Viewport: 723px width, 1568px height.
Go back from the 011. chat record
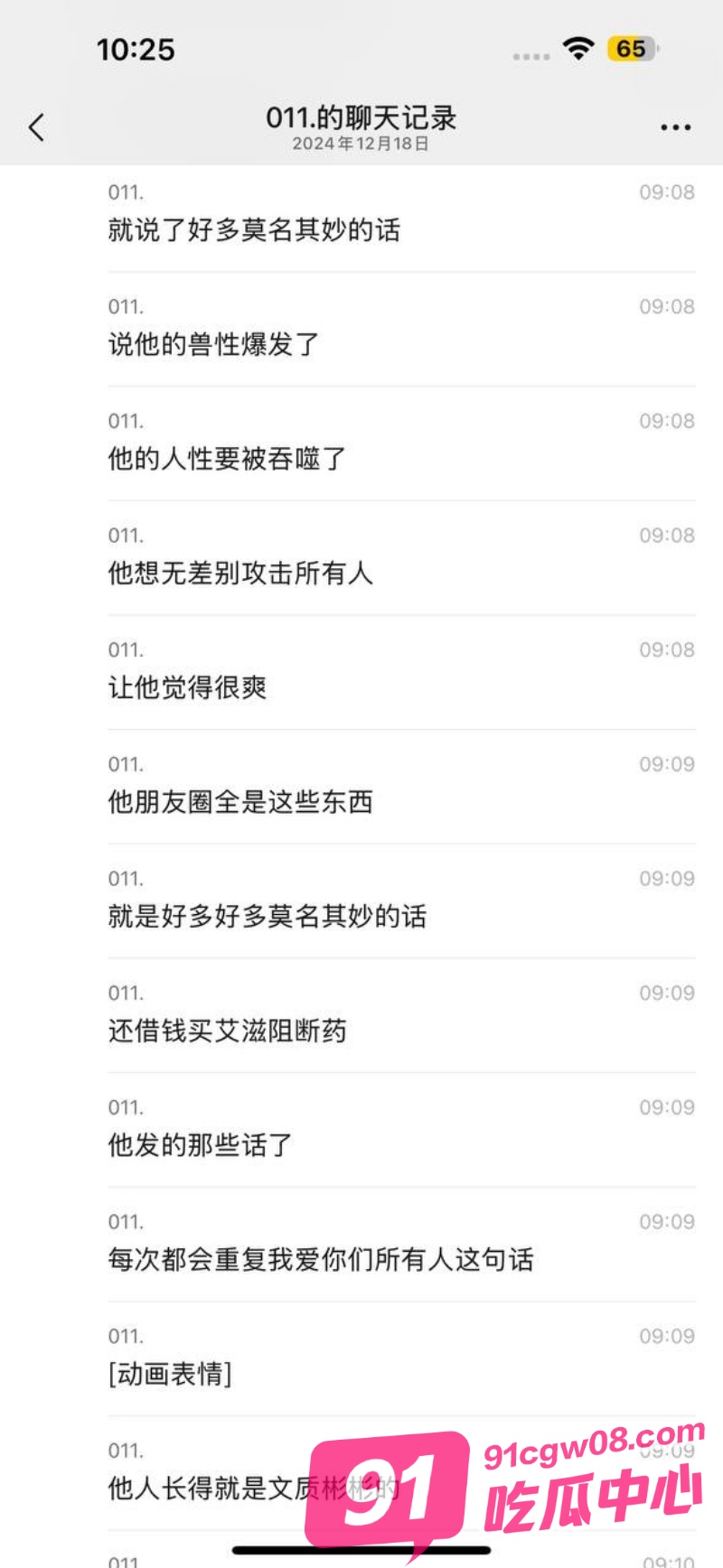coord(36,127)
